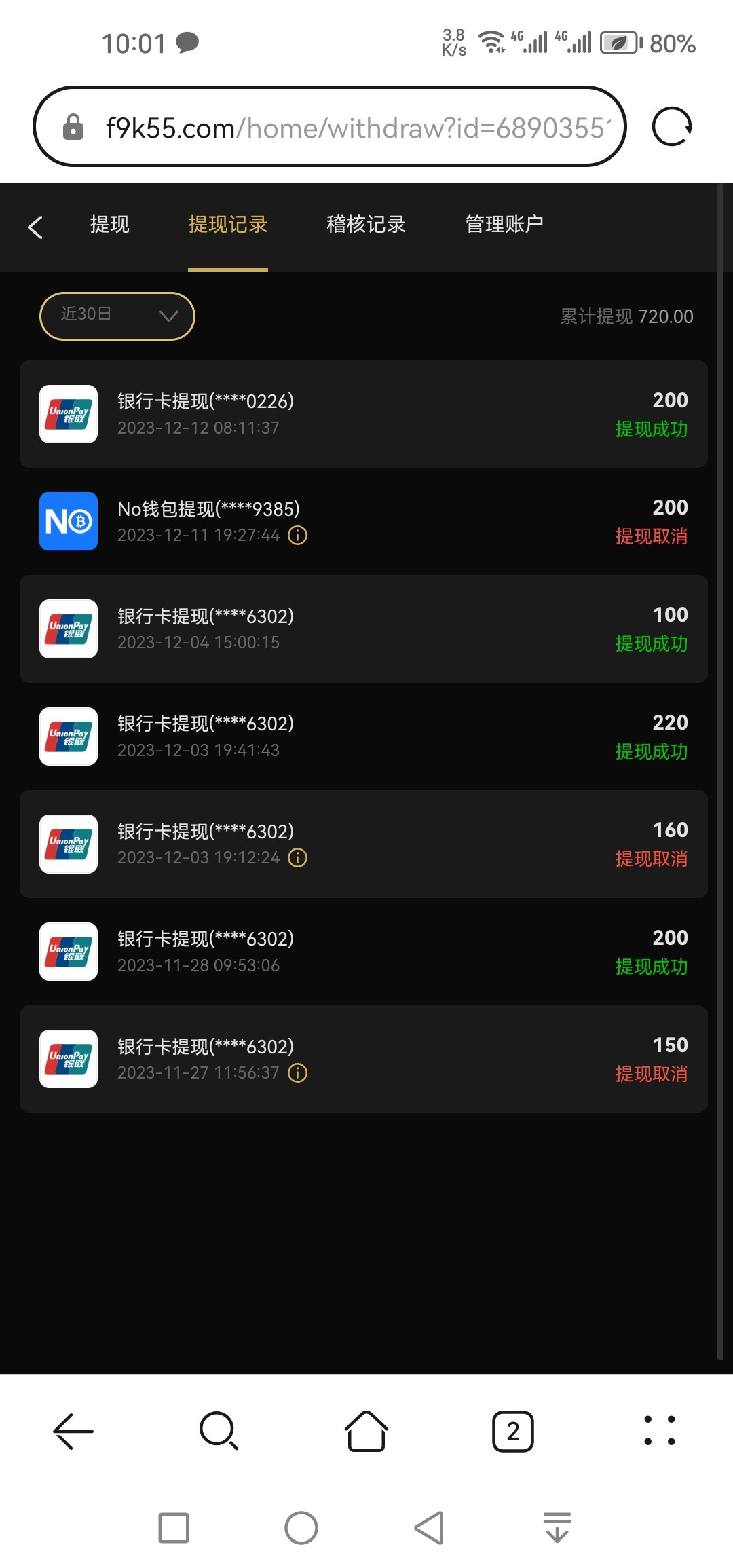Tap the system recent apps button
Screen dimensions: 733x1568
pyautogui.click(x=174, y=1528)
